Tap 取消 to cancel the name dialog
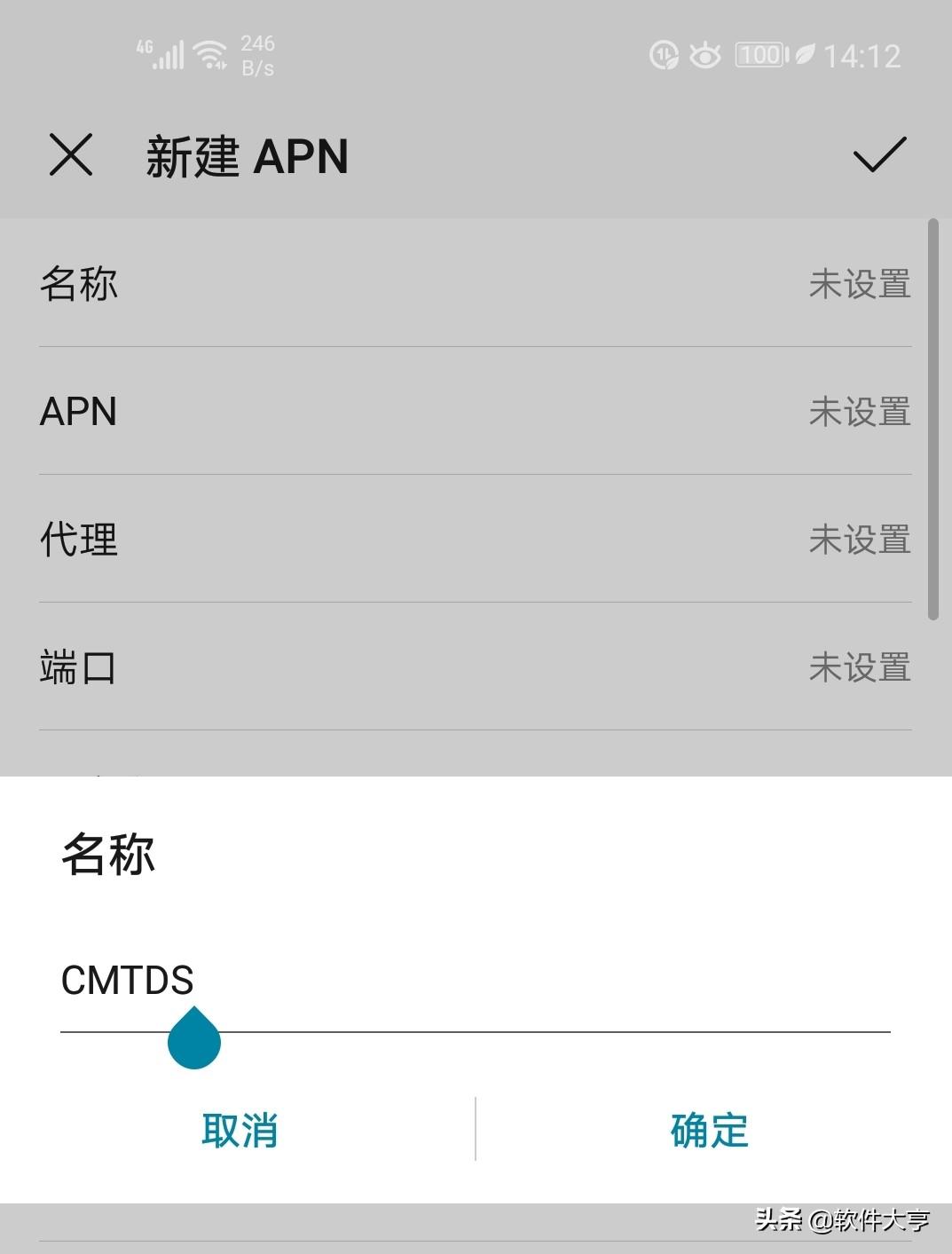The height and width of the screenshot is (1254, 952). pos(240,1130)
